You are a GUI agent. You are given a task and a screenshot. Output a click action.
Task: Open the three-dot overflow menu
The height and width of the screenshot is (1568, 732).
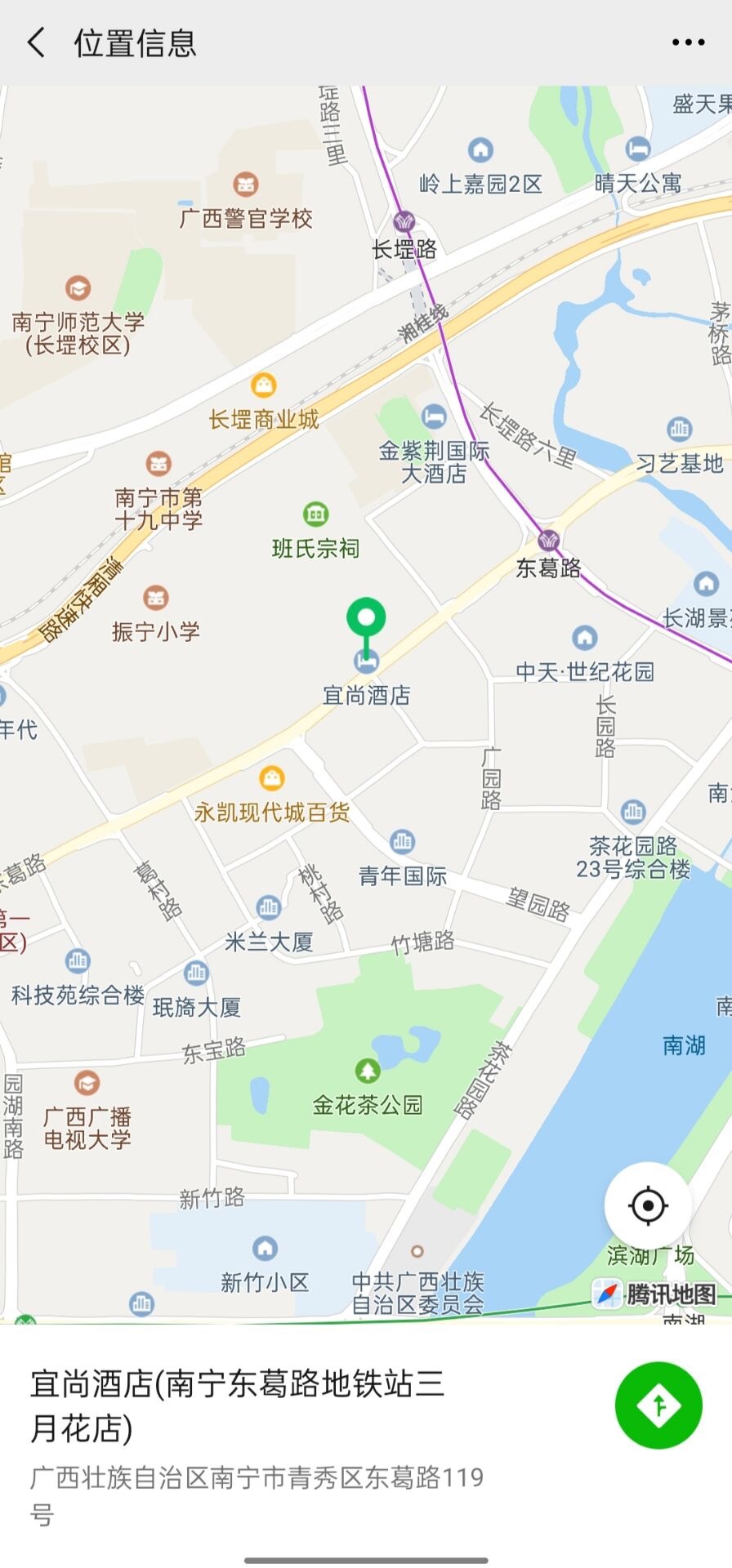688,42
